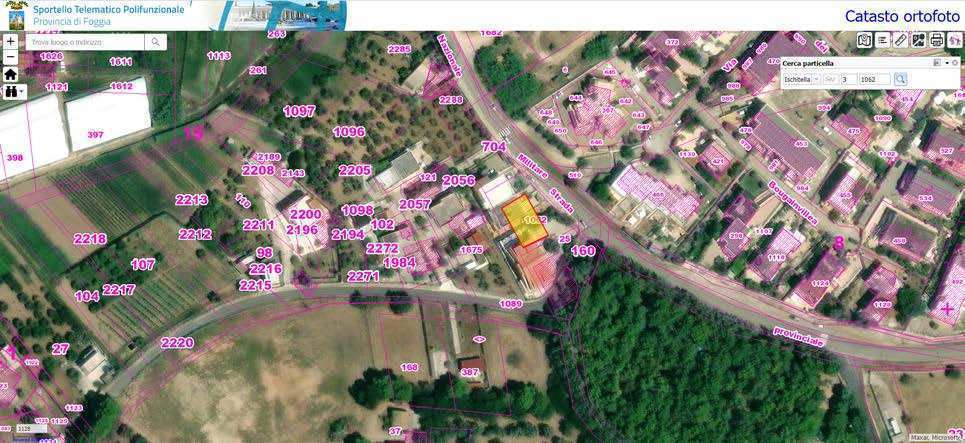Run the address search magnifier
The width and height of the screenshot is (965, 443).
tap(156, 42)
